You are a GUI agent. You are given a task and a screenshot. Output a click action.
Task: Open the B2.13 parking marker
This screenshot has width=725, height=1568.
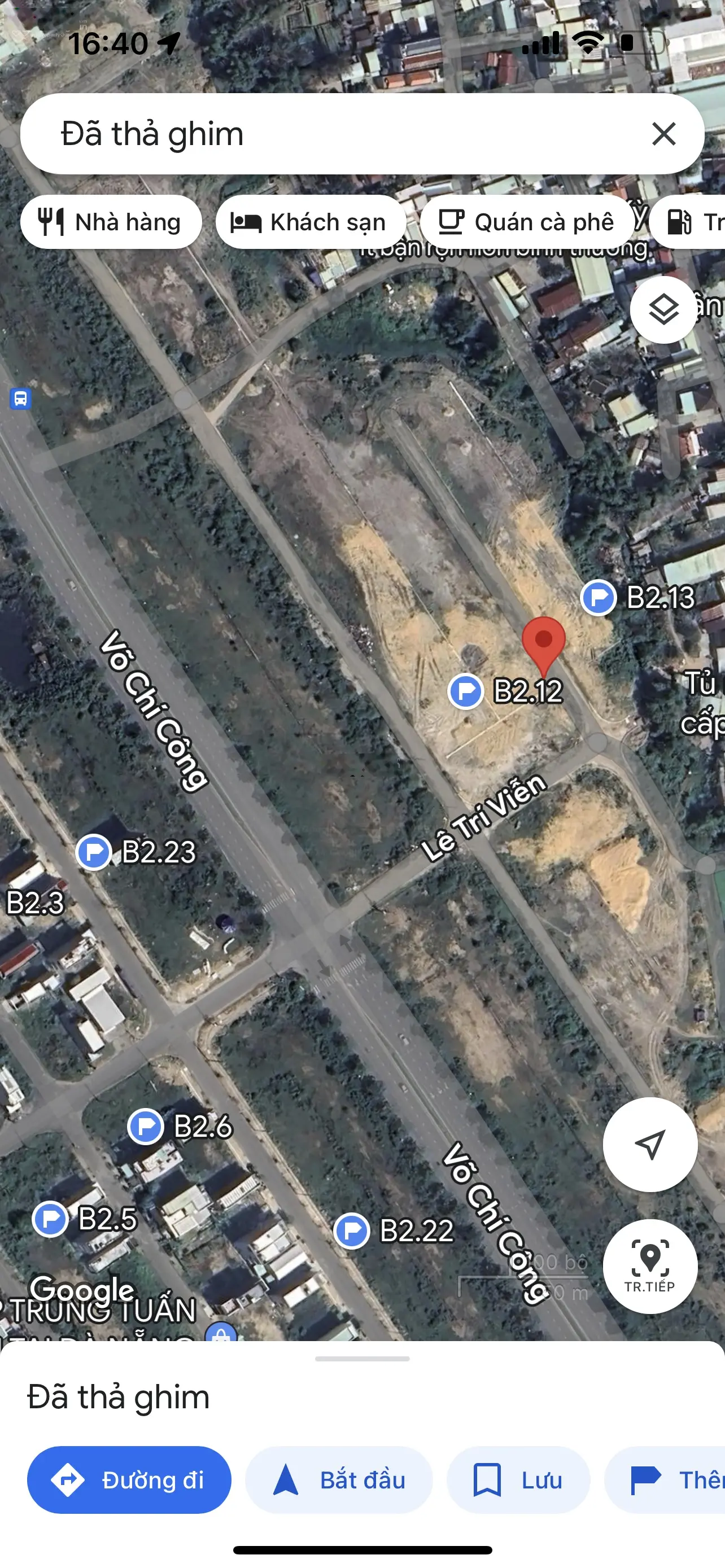[x=599, y=597]
